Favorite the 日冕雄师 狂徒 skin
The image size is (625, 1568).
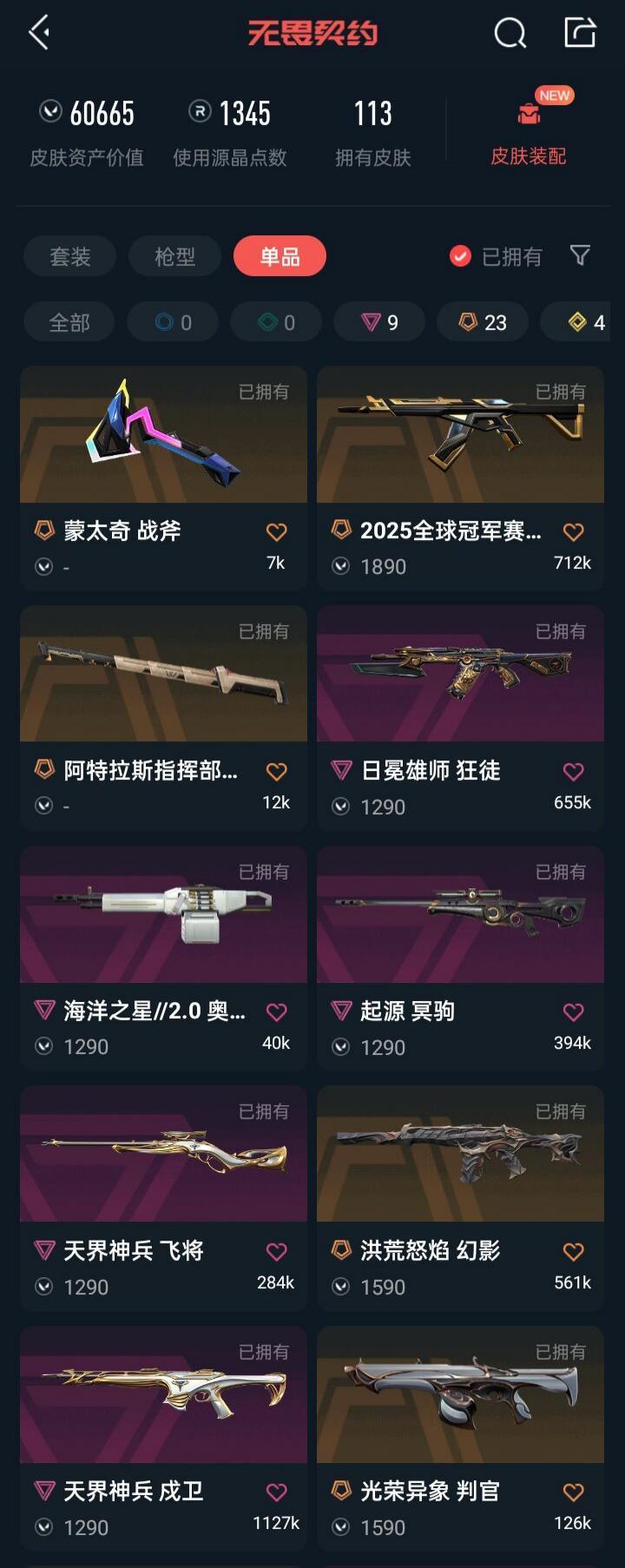point(573,772)
